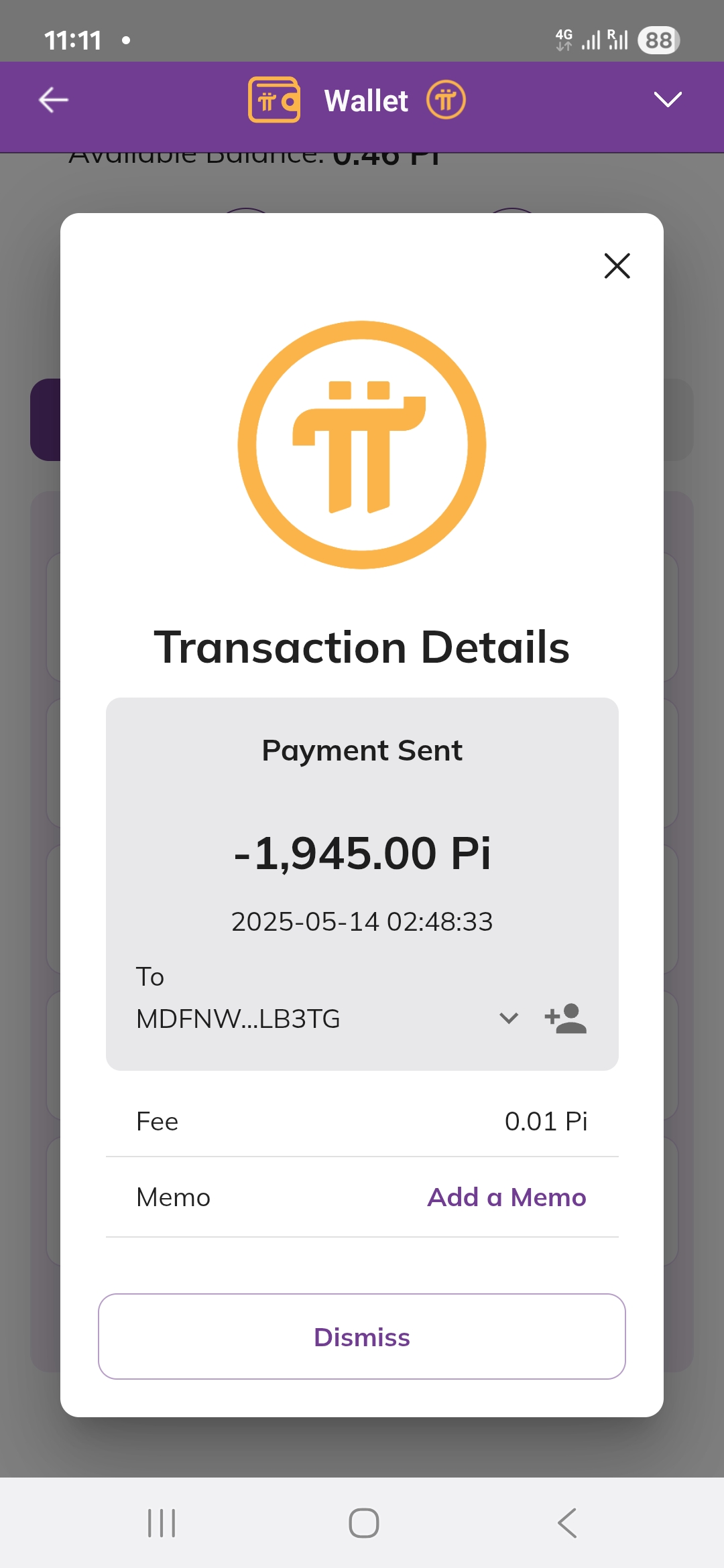Tap the Dismiss button
This screenshot has width=724, height=1568.
(x=362, y=1336)
